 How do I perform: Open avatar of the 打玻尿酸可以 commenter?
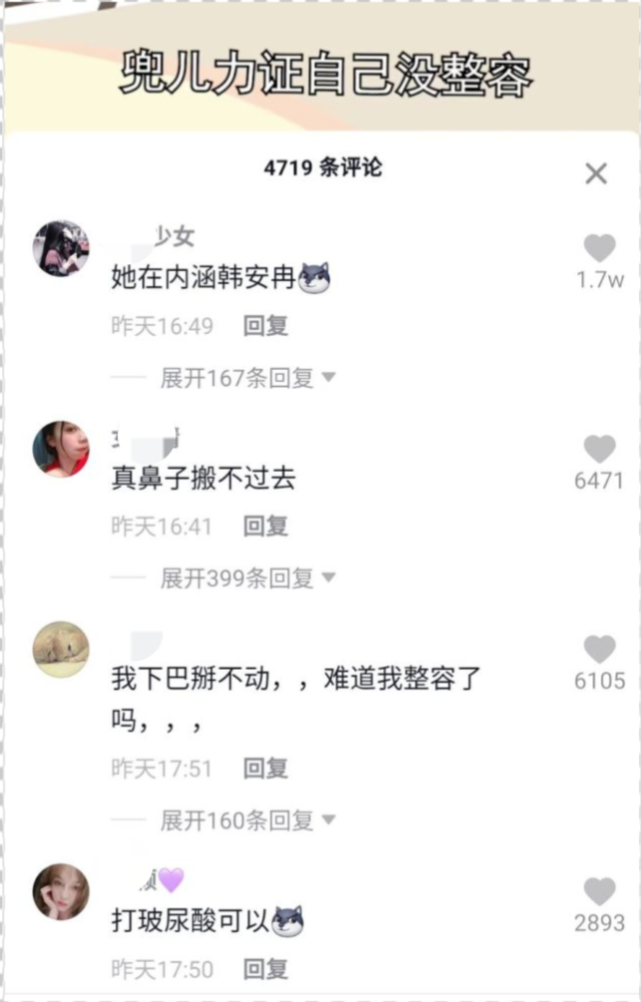coord(61,891)
